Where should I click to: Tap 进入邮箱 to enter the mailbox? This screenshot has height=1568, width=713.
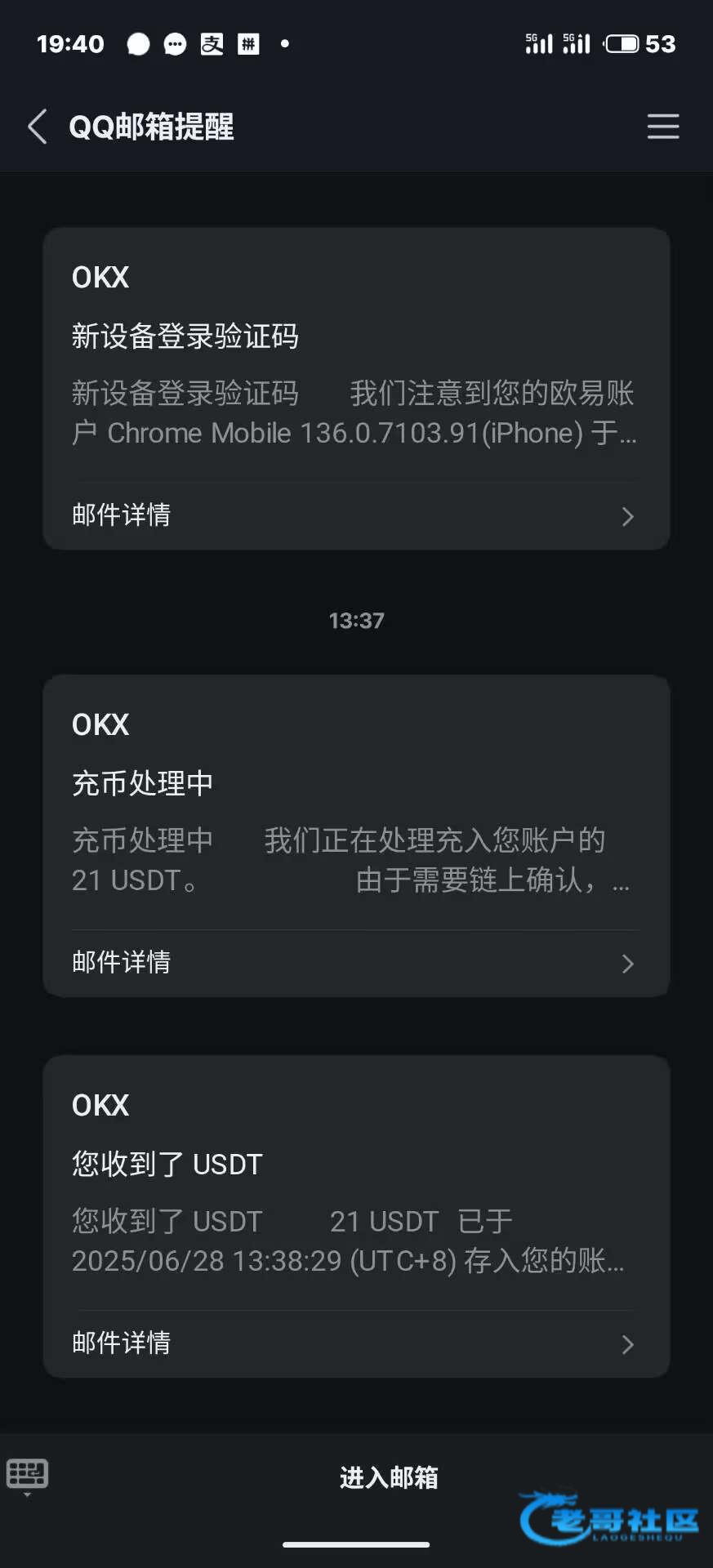pos(389,1477)
